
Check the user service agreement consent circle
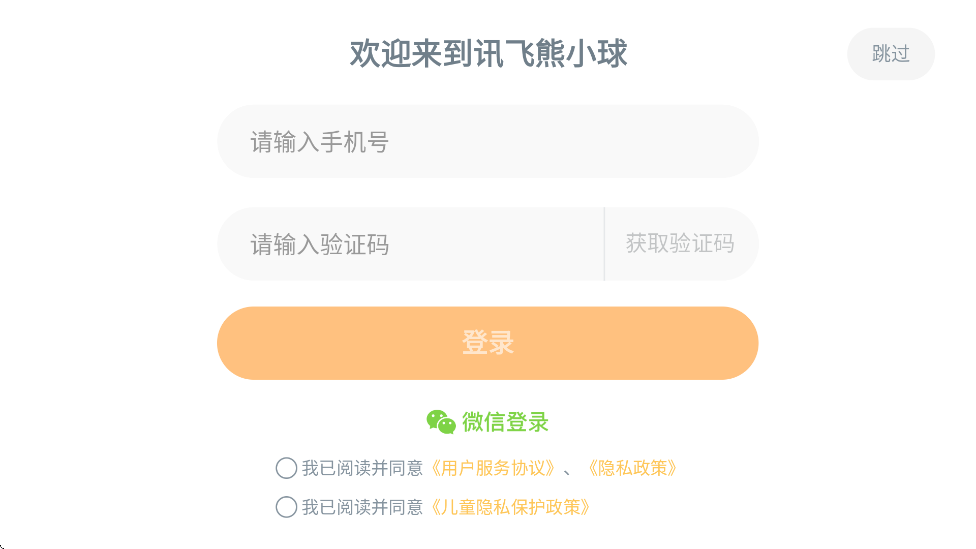pos(286,468)
